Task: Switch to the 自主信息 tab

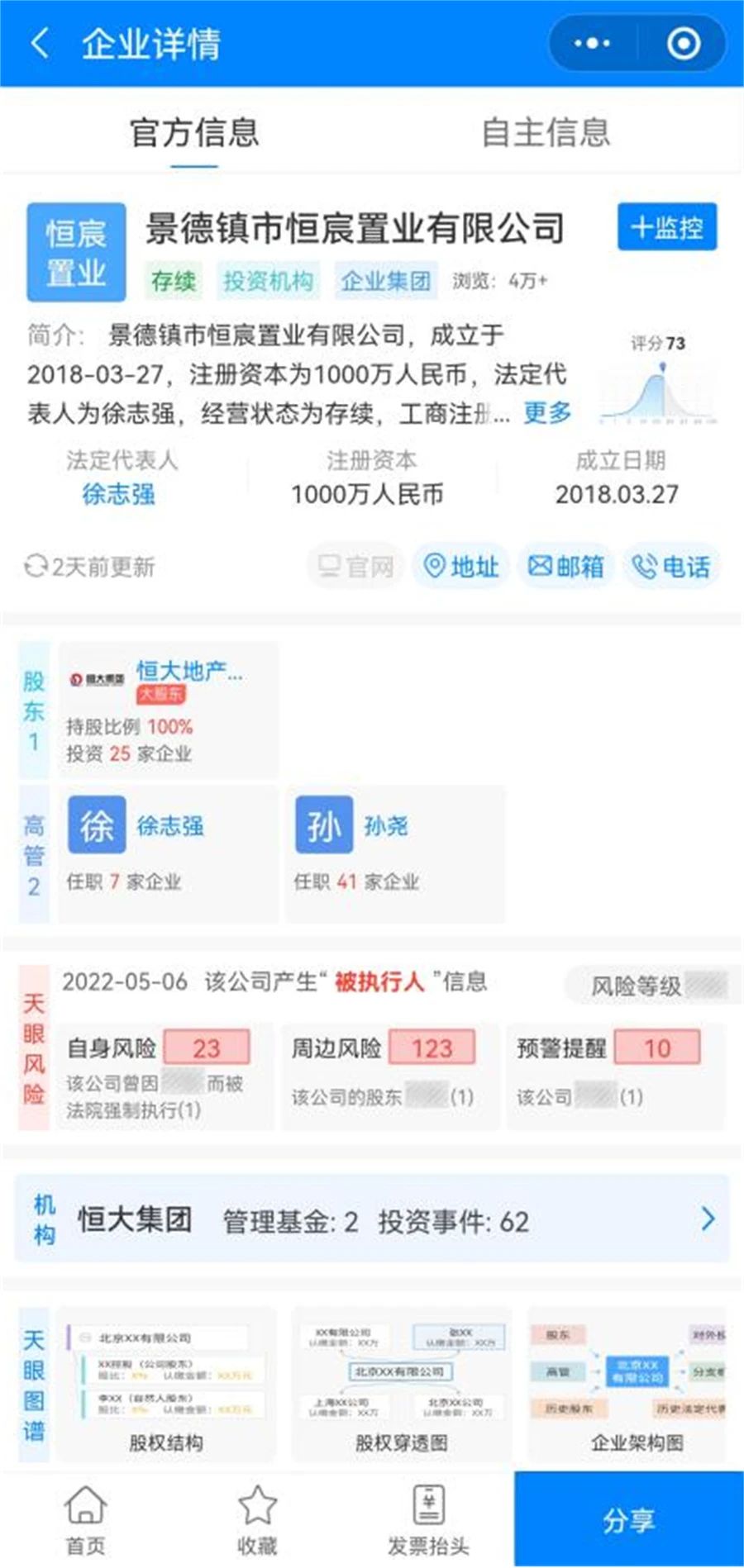Action: coord(546,132)
